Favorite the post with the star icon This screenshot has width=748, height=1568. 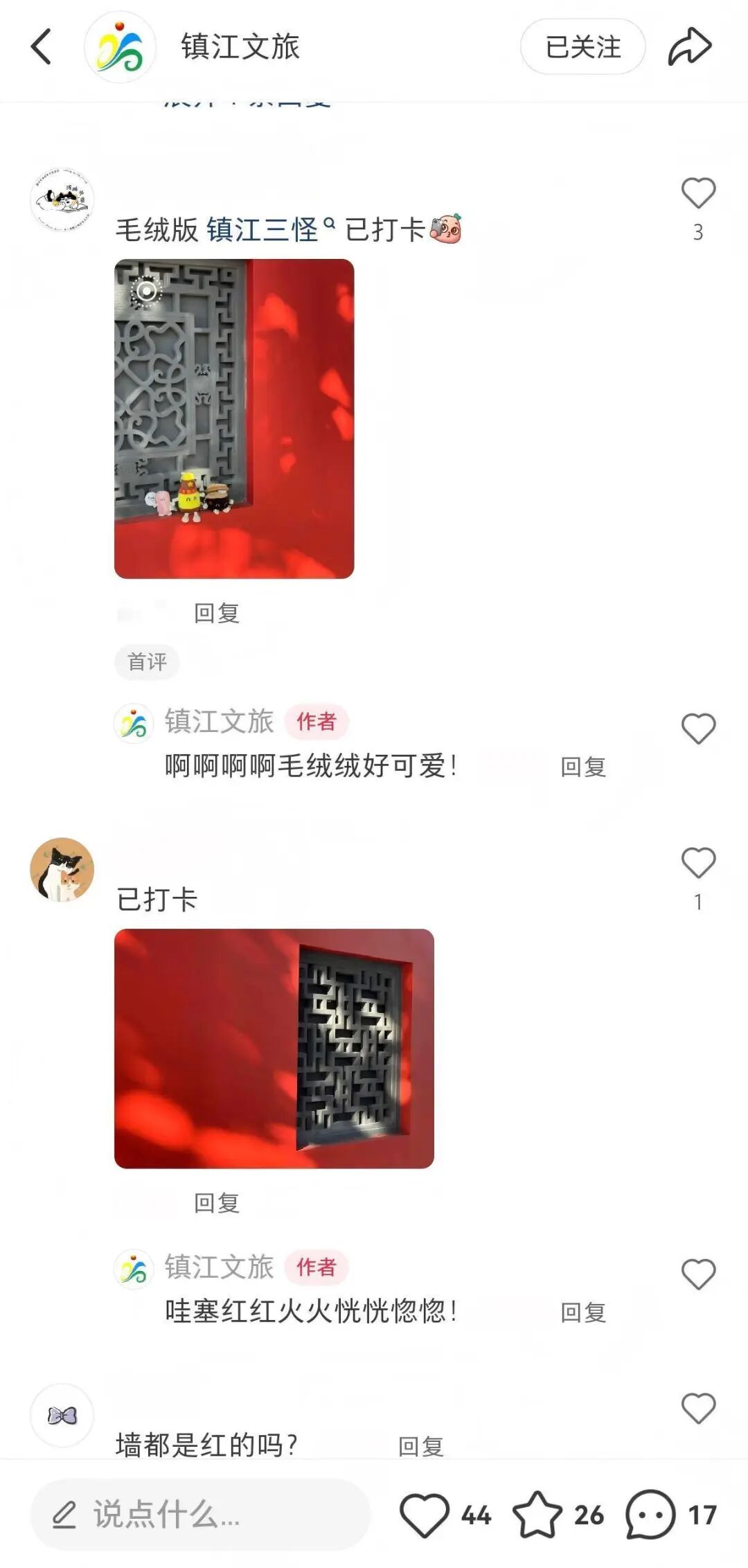point(537,1515)
